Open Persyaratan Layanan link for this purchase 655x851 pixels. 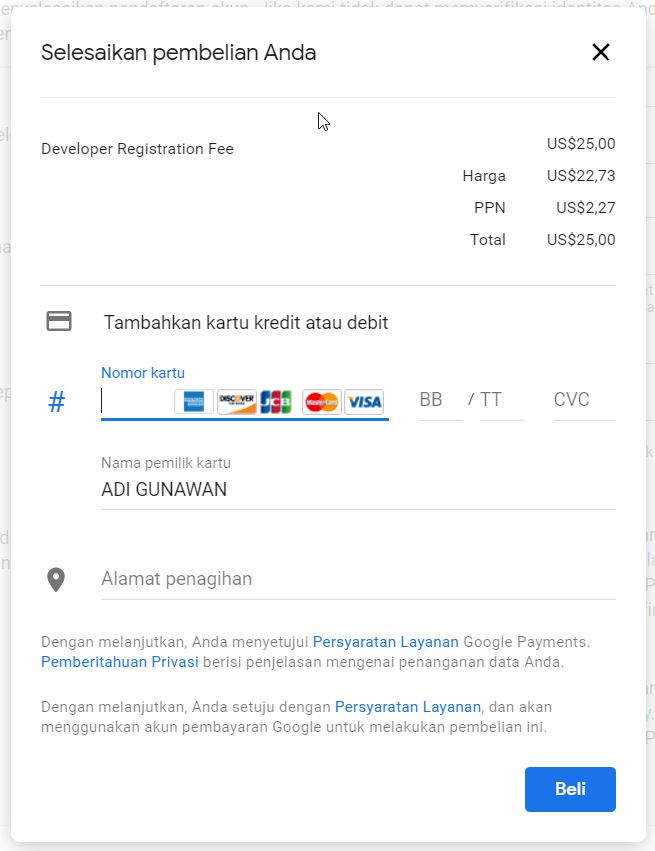(x=408, y=707)
